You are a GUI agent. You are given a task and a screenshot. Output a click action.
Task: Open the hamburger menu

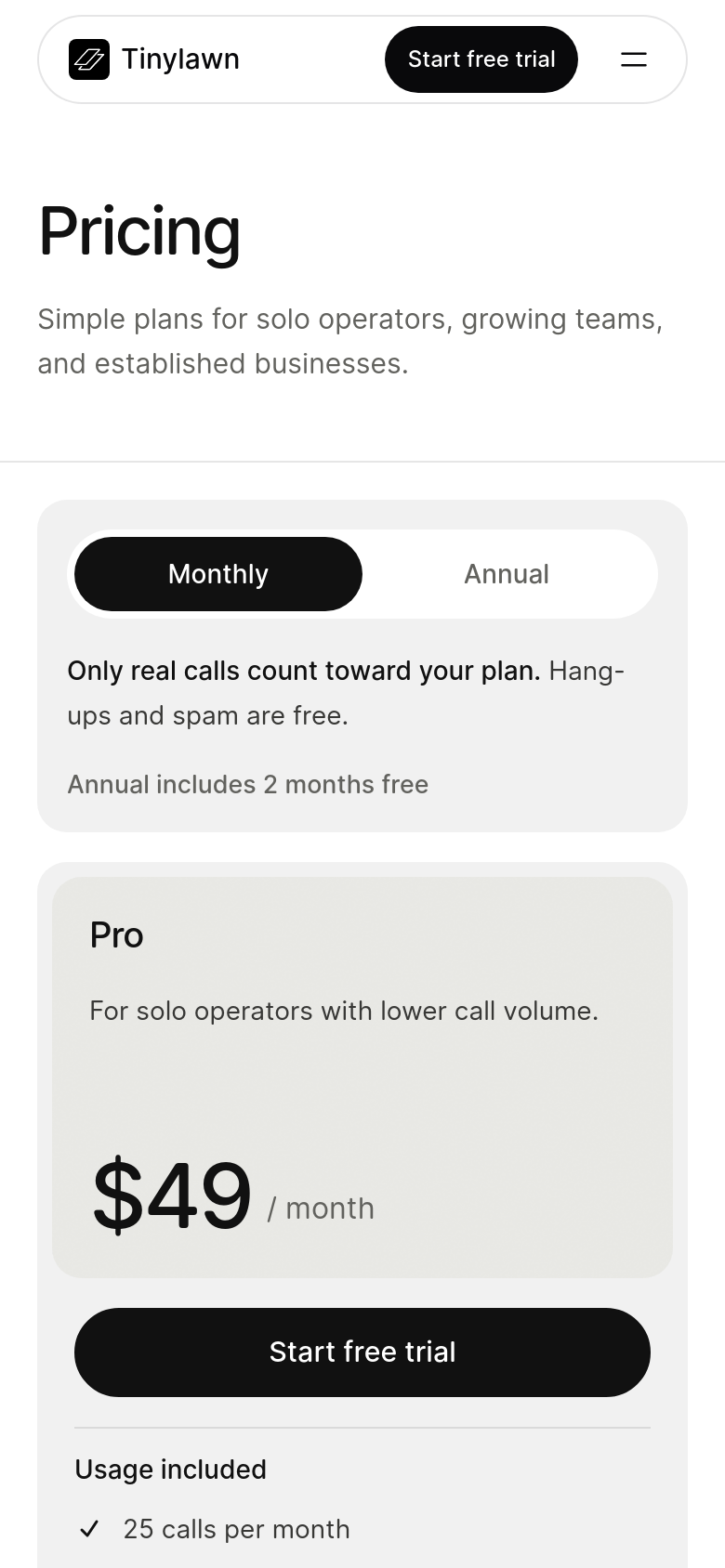(634, 59)
